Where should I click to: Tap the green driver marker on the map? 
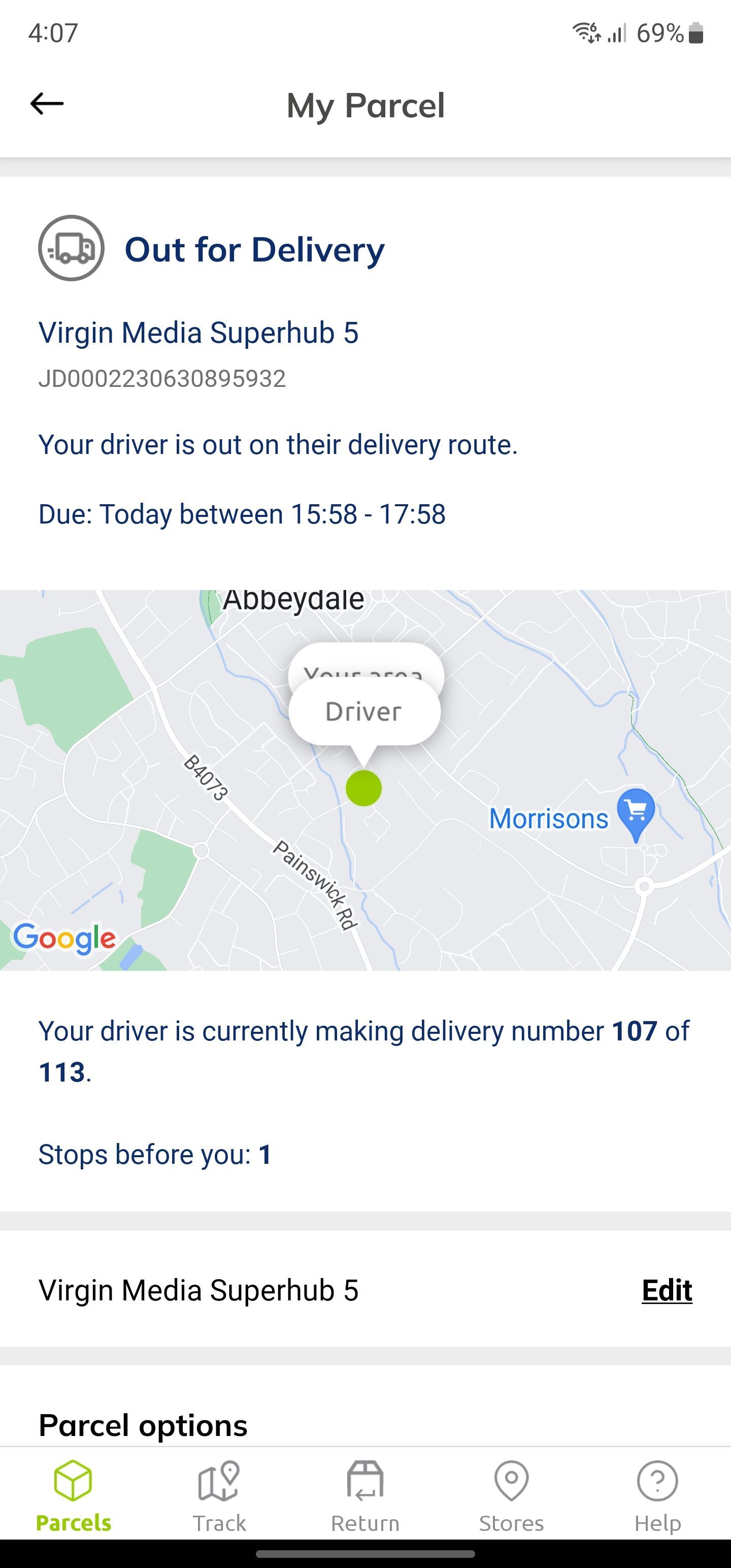click(x=363, y=788)
